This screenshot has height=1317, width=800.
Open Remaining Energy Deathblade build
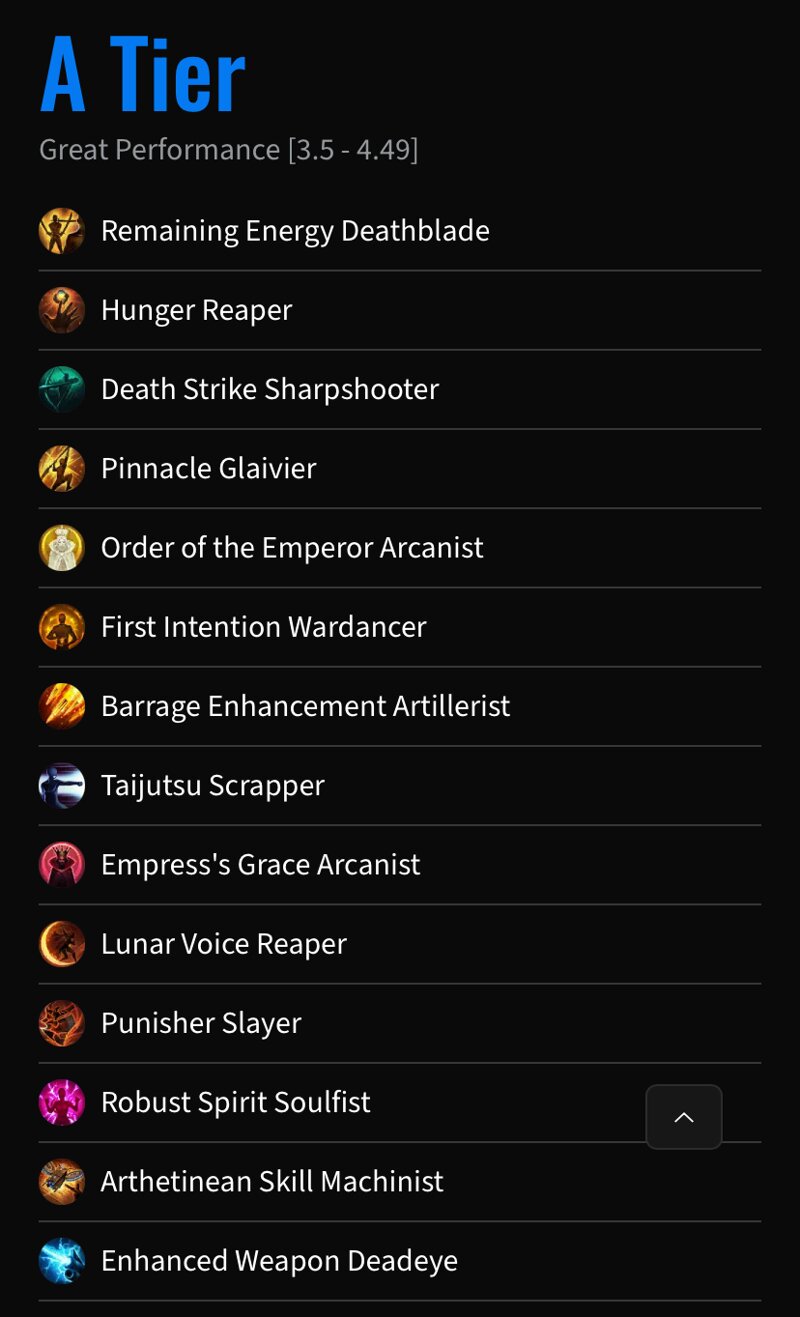coord(295,231)
